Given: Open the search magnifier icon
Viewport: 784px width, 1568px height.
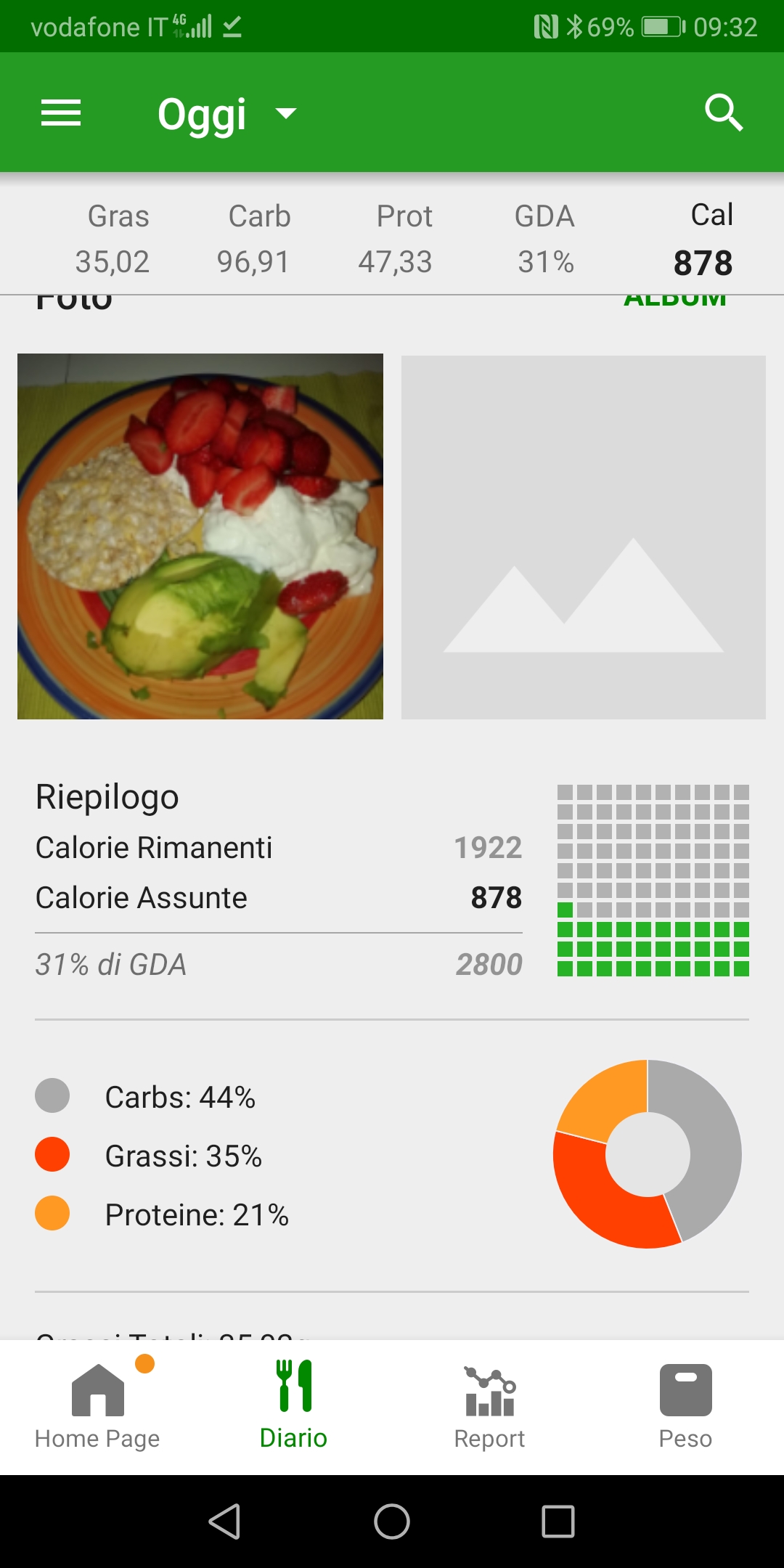Looking at the screenshot, I should (723, 113).
